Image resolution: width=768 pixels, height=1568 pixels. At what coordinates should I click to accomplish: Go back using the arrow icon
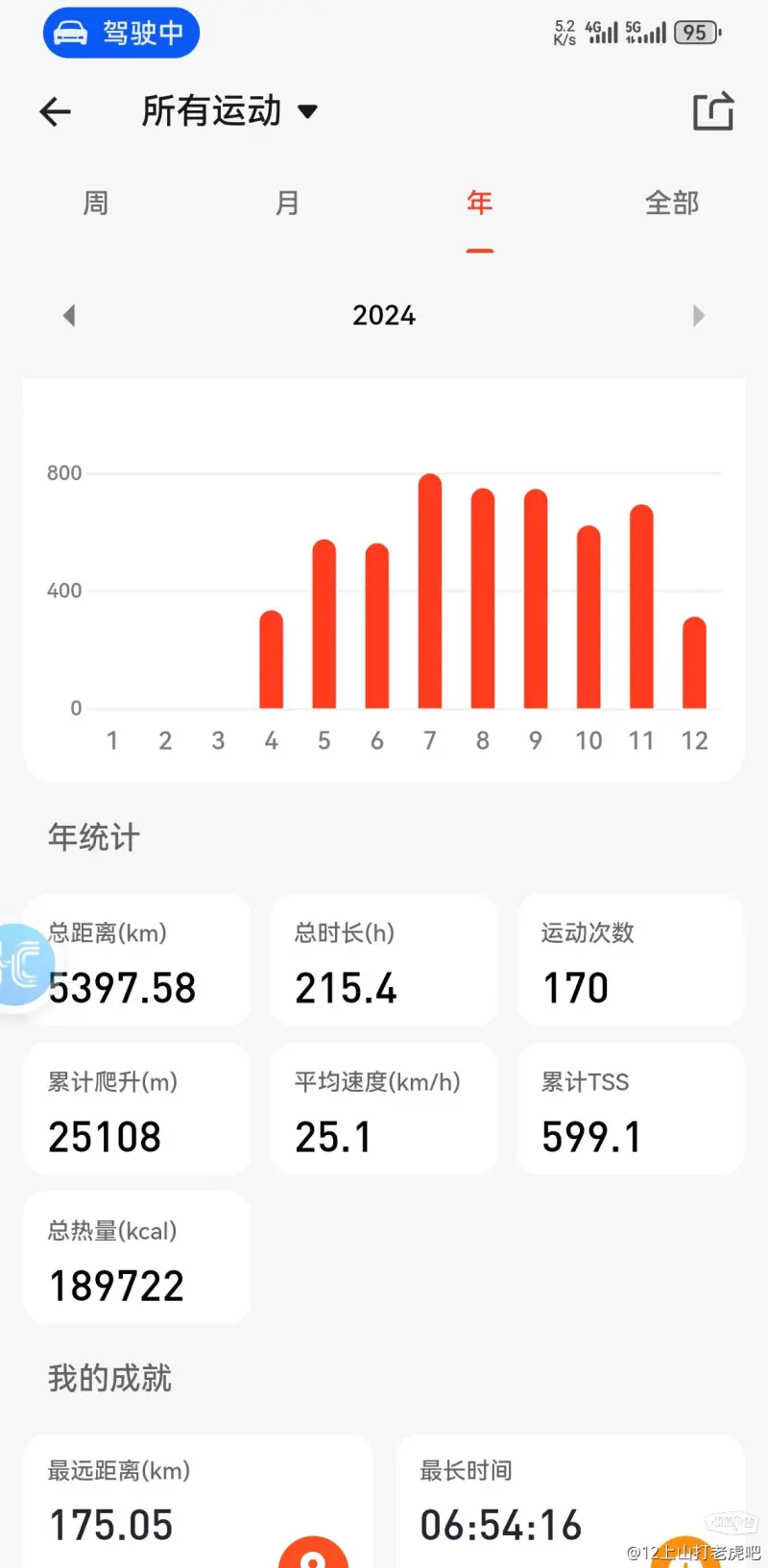point(55,112)
